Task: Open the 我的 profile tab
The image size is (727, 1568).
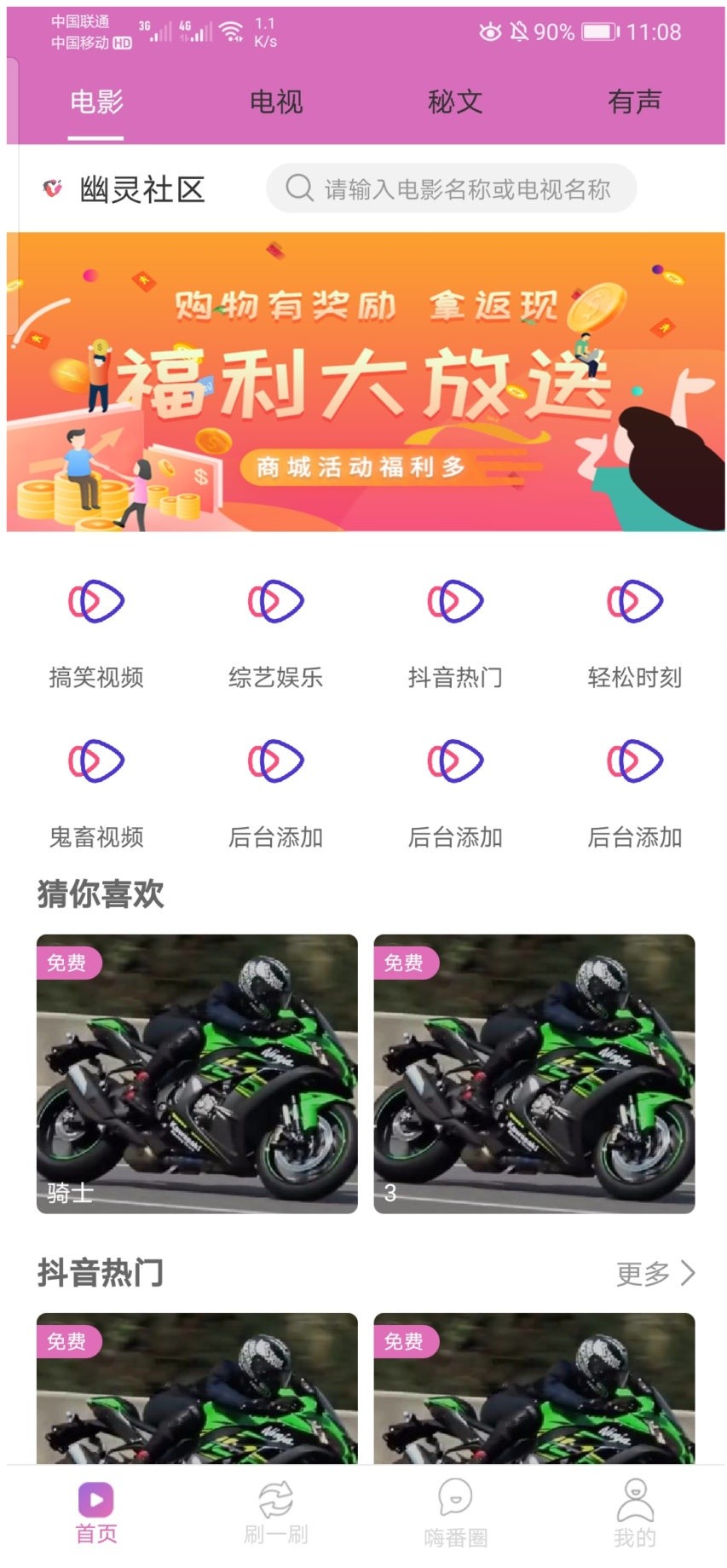Action: point(635,1513)
